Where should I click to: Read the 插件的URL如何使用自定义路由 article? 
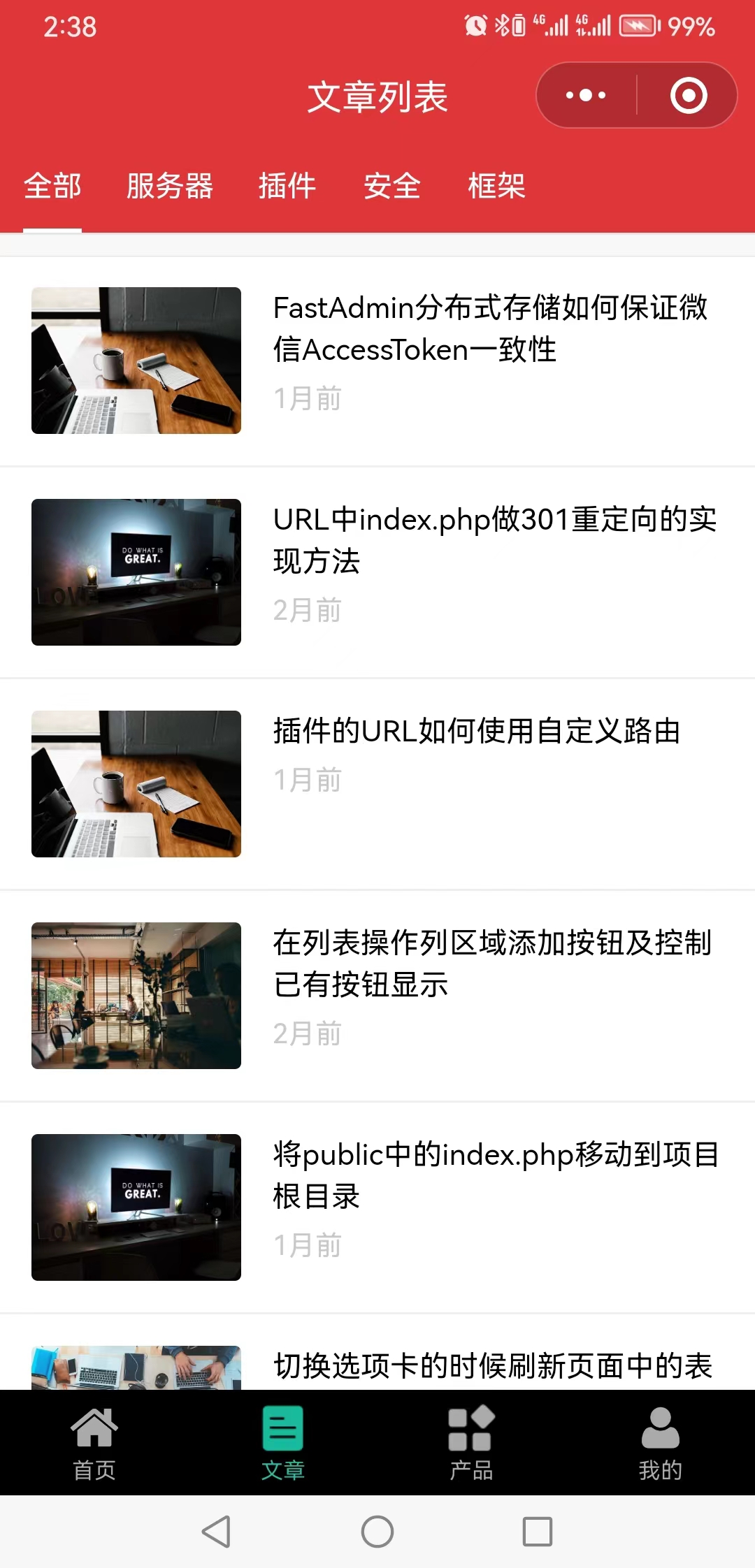(477, 732)
